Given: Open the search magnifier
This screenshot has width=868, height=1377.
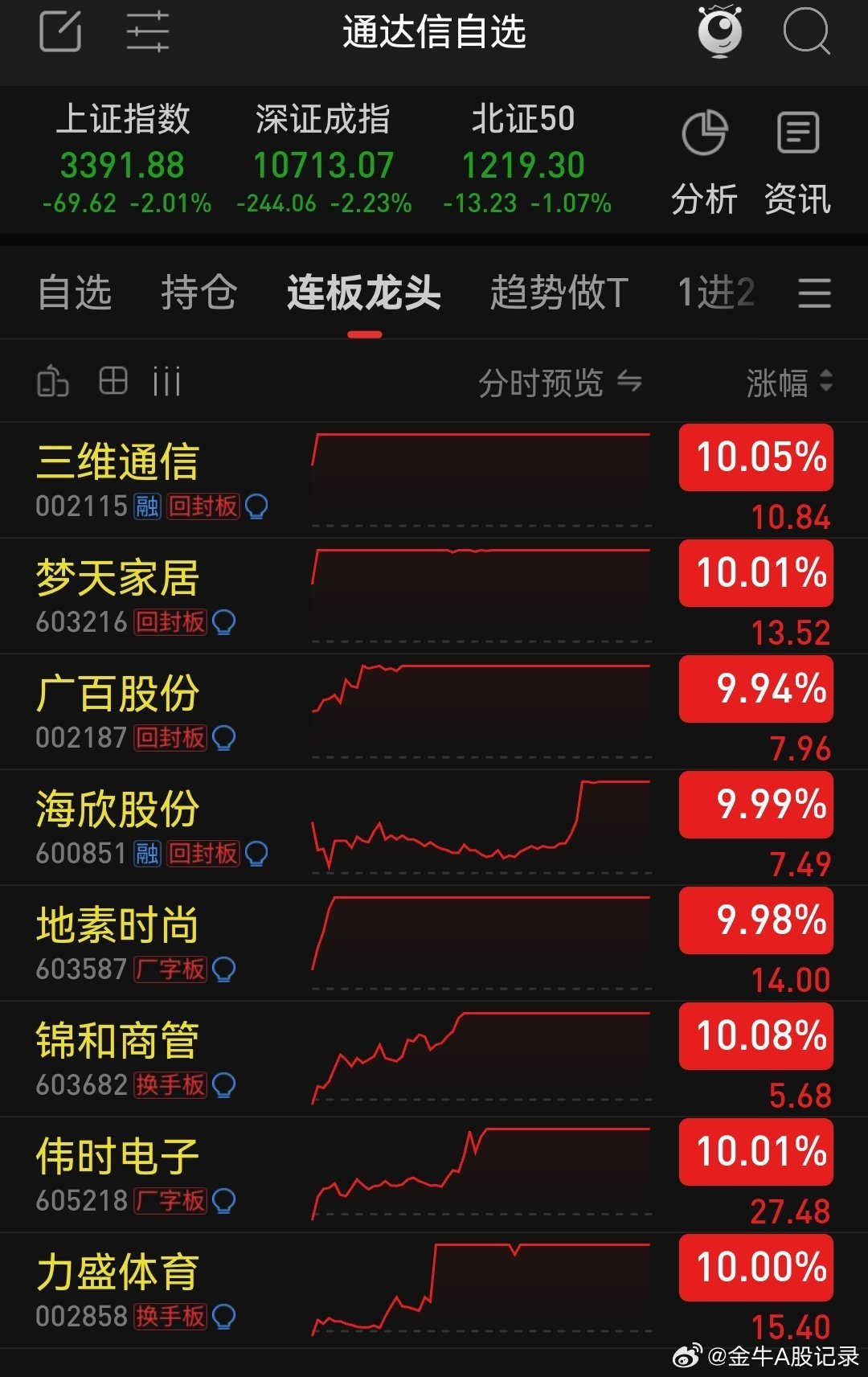Looking at the screenshot, I should tap(806, 32).
